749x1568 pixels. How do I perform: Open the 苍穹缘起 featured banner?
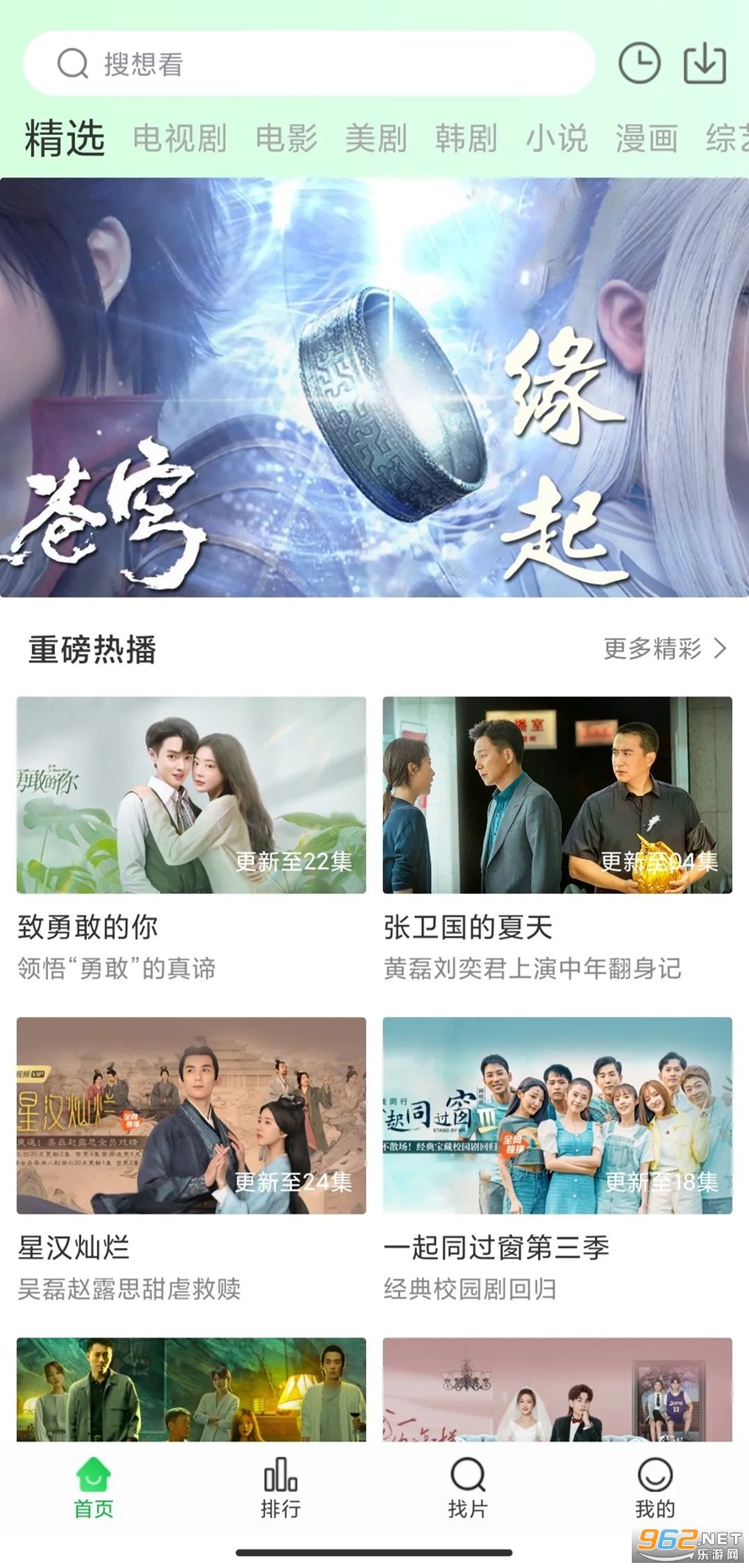pos(374,387)
